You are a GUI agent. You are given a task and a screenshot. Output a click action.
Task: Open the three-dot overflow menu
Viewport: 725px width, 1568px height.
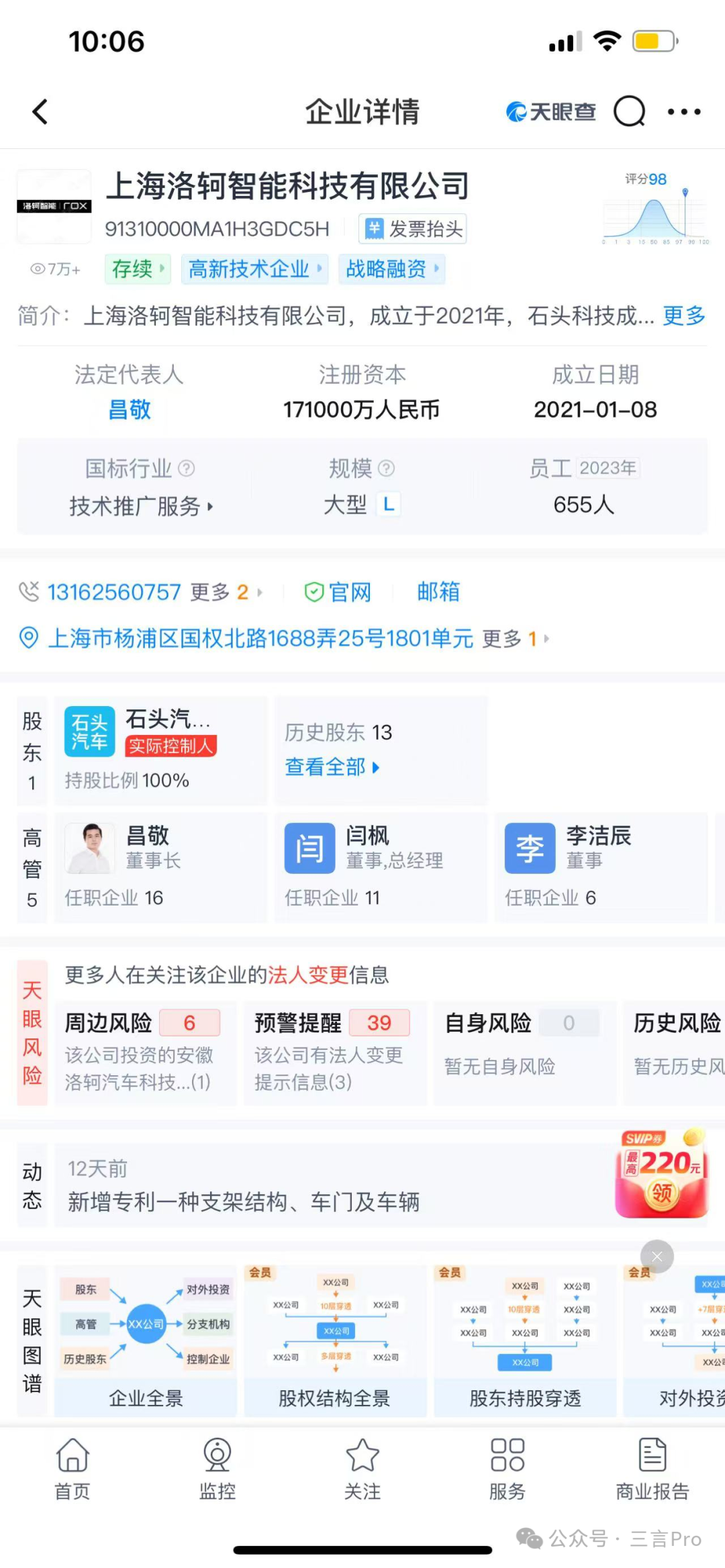pos(684,111)
